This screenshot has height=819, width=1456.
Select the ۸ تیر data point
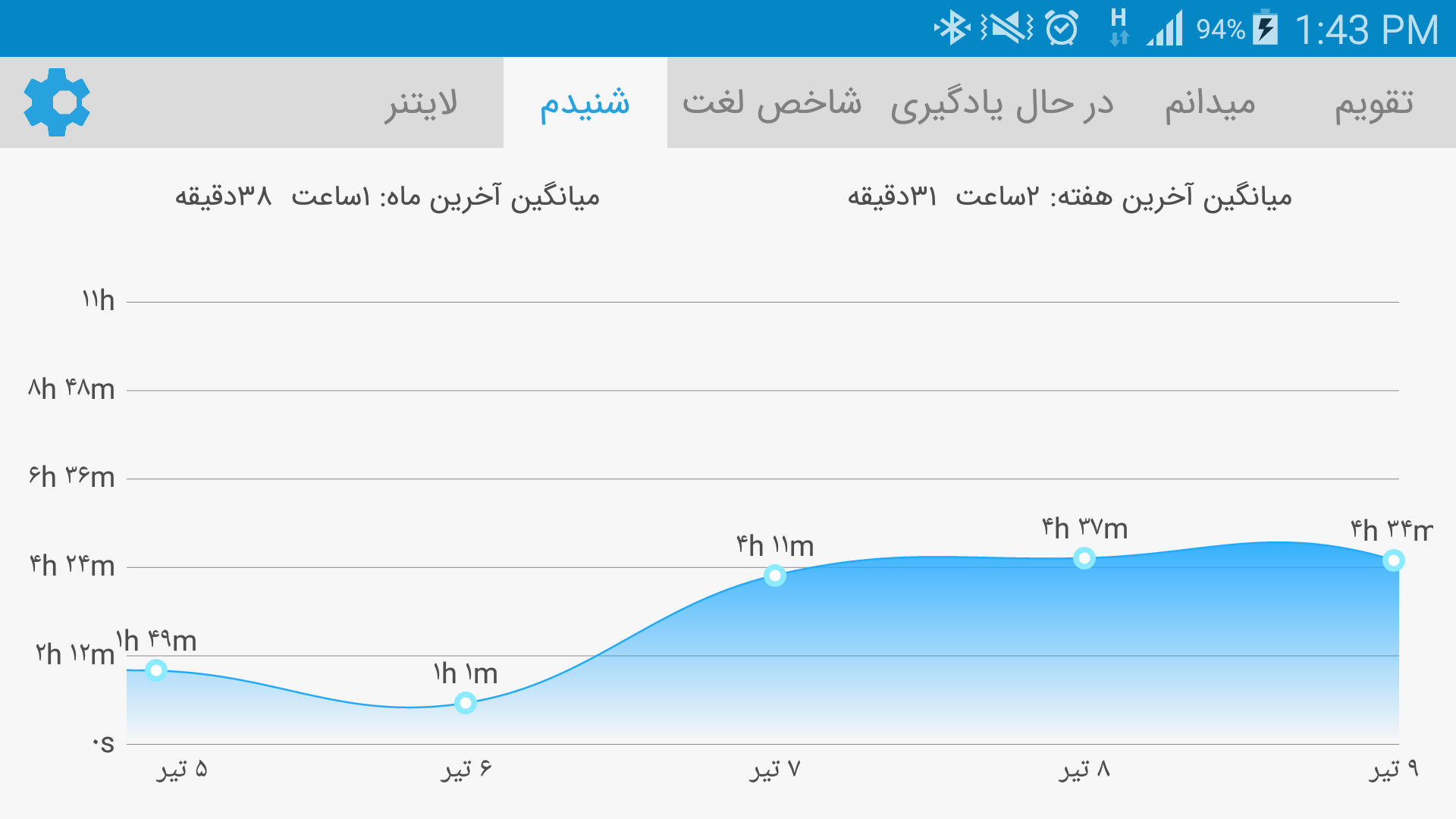pos(1084,558)
